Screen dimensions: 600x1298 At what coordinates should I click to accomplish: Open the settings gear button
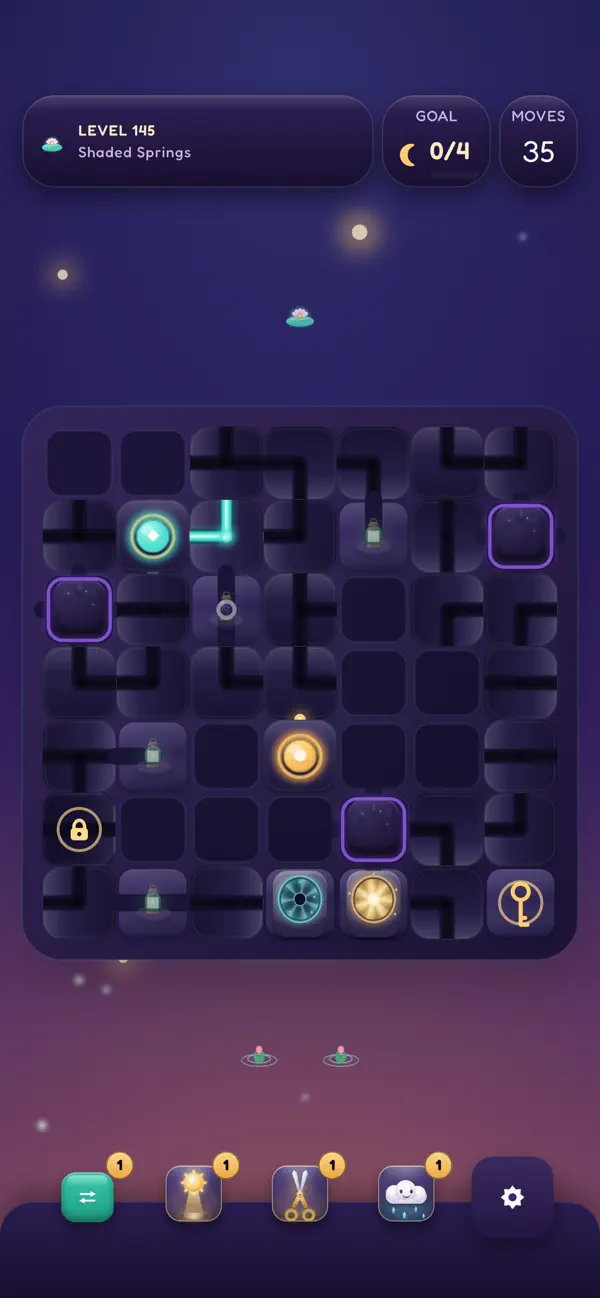(x=512, y=1197)
